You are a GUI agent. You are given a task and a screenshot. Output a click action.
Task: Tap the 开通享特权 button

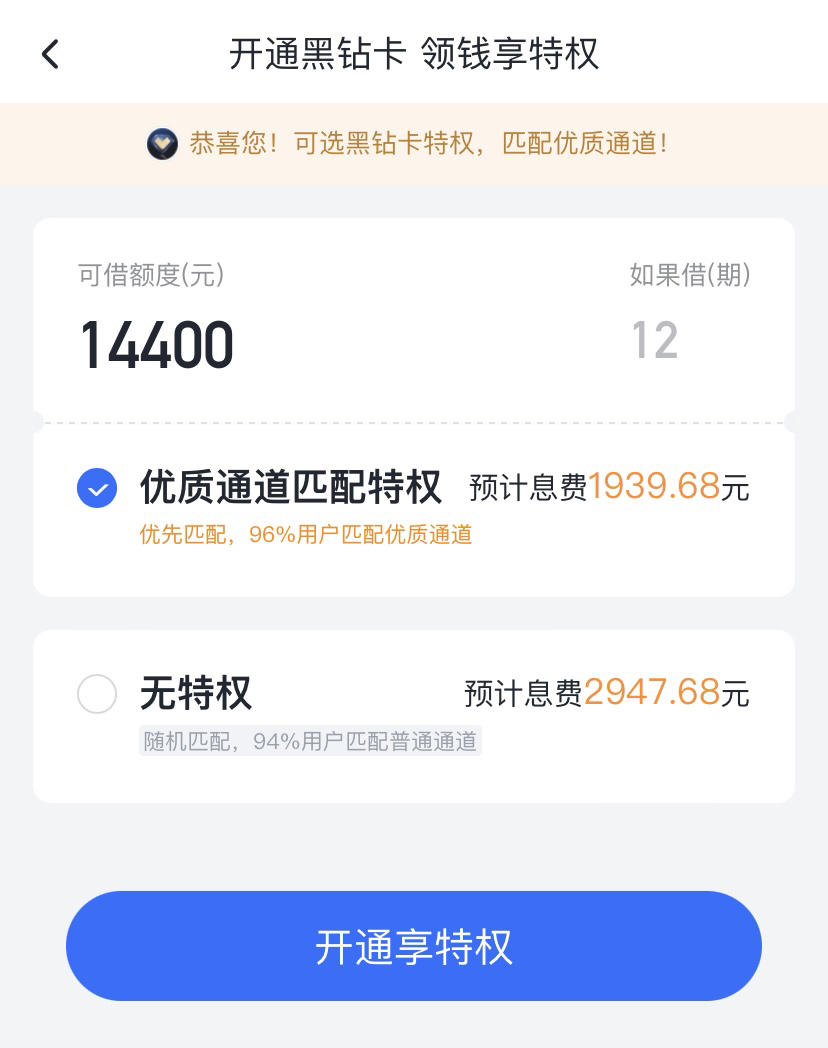(x=414, y=946)
